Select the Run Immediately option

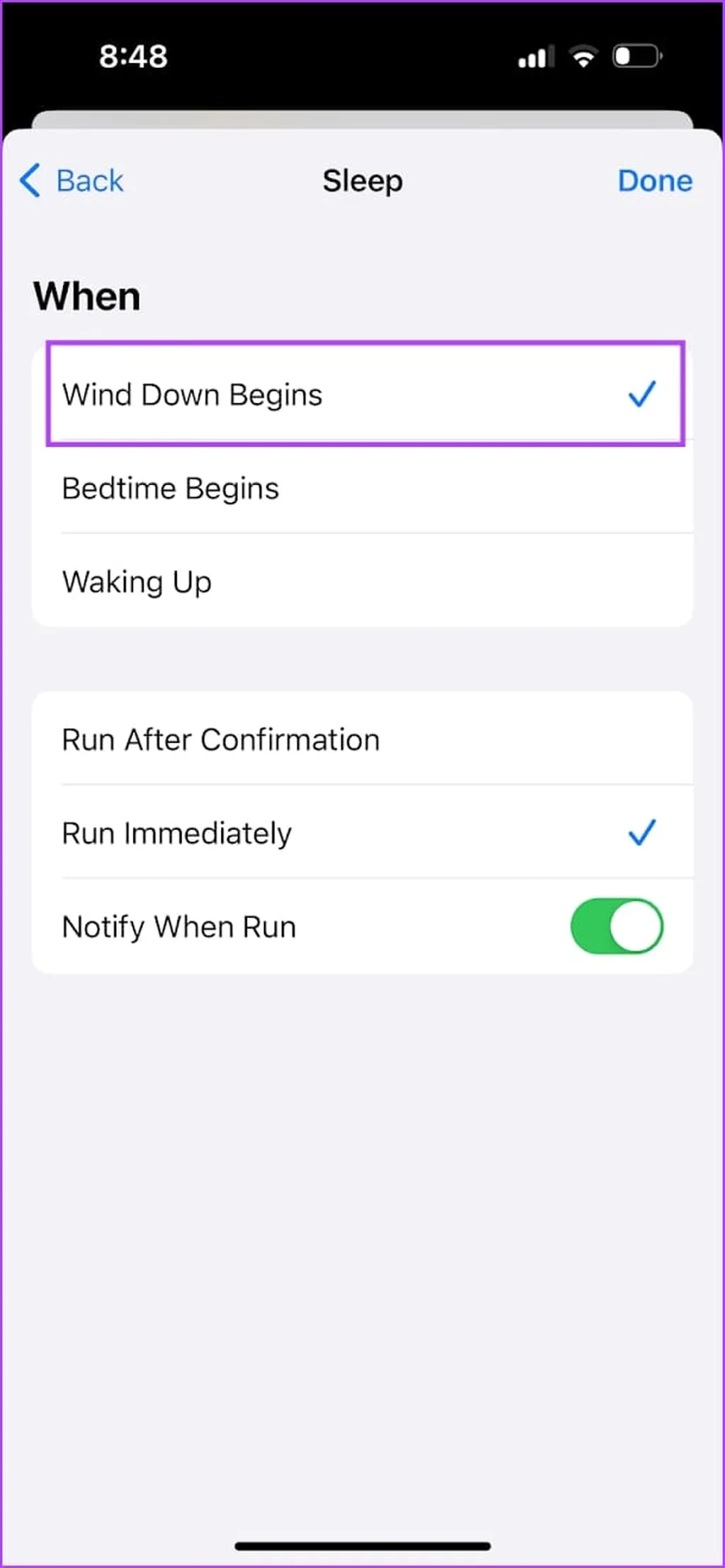362,833
